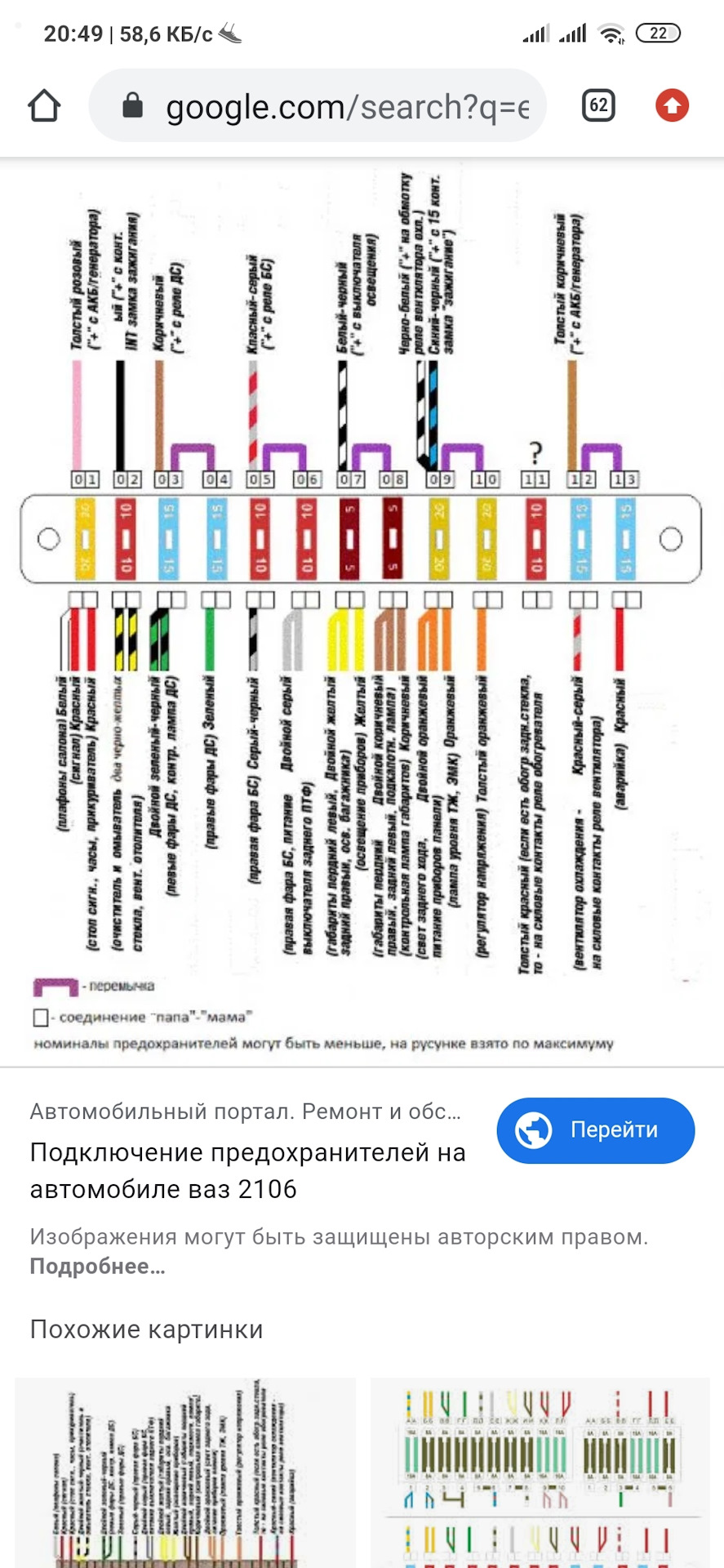This screenshot has height=1568, width=724.
Task: Open the tab switcher showing 62
Action: (598, 105)
